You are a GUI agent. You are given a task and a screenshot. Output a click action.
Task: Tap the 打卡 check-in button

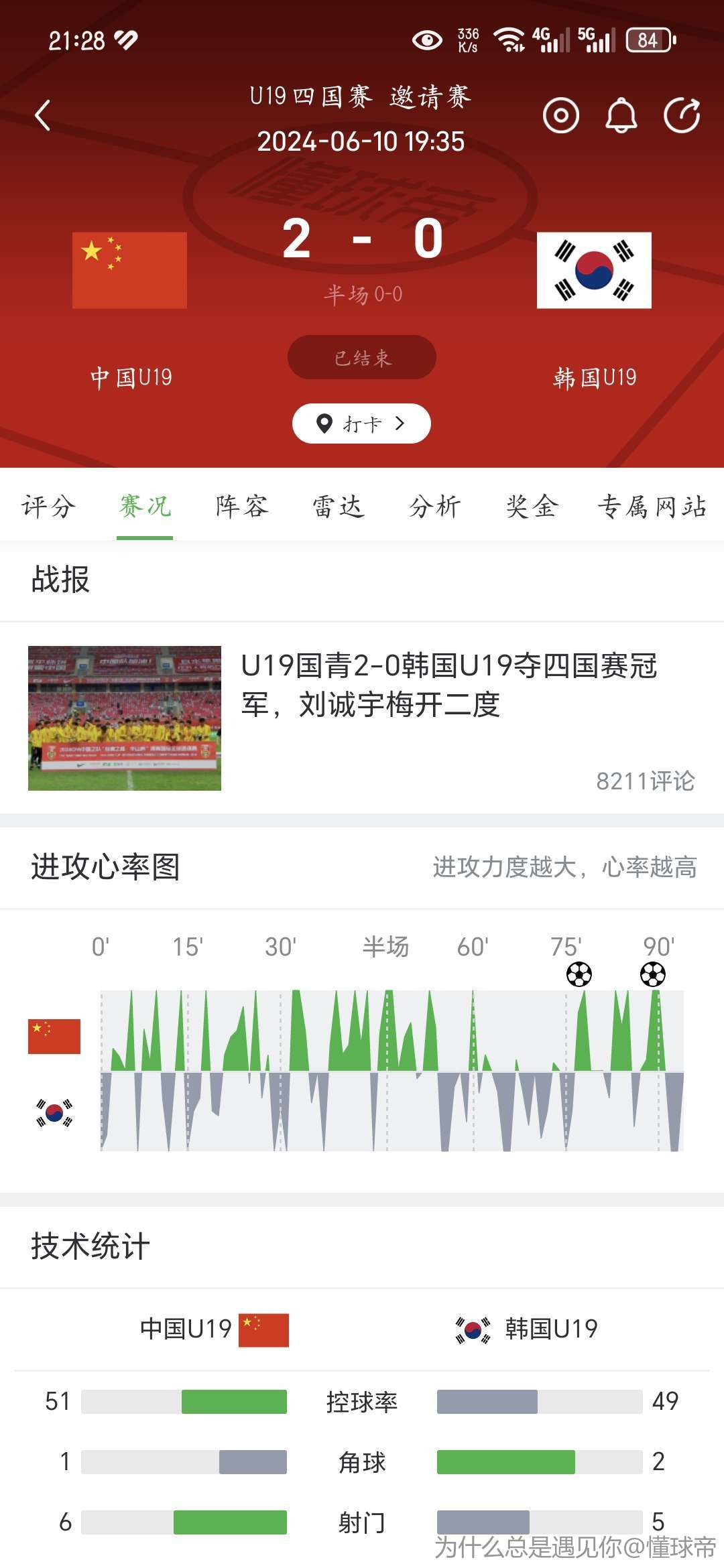[361, 423]
